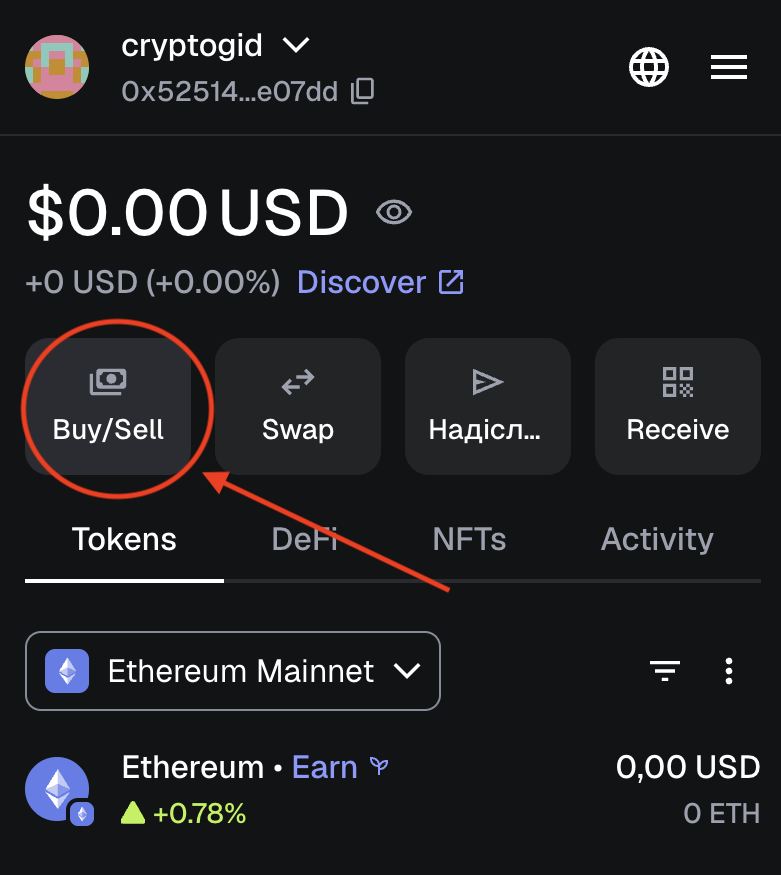Open Receive to show QR code
This screenshot has height=875, width=781.
678,406
